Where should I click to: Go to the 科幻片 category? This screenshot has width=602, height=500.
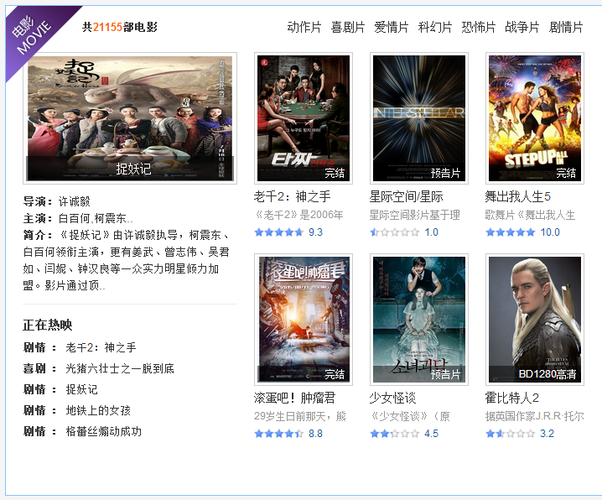pyautogui.click(x=435, y=27)
